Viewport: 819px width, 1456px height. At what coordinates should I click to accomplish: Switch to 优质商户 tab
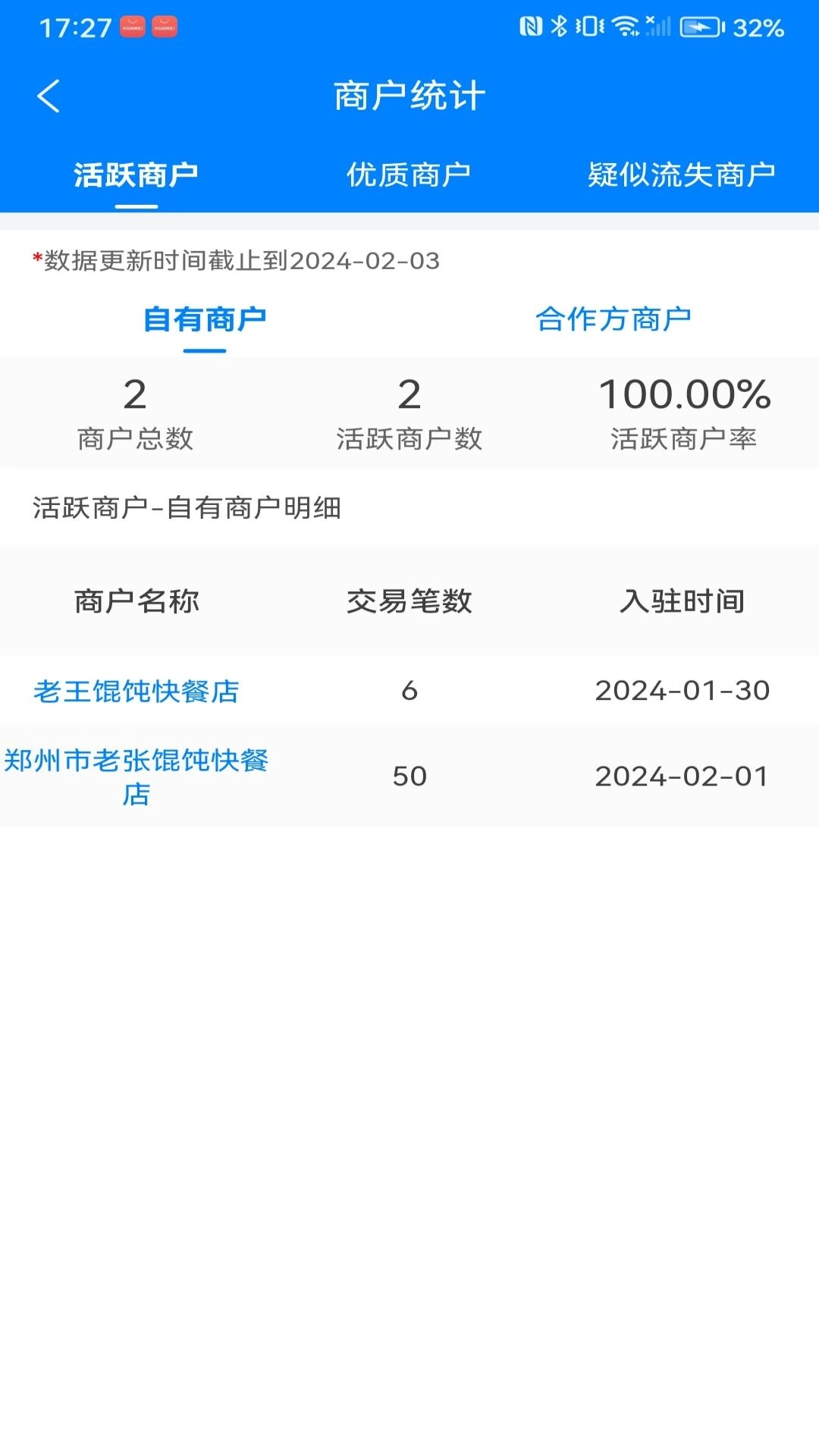pos(409,174)
